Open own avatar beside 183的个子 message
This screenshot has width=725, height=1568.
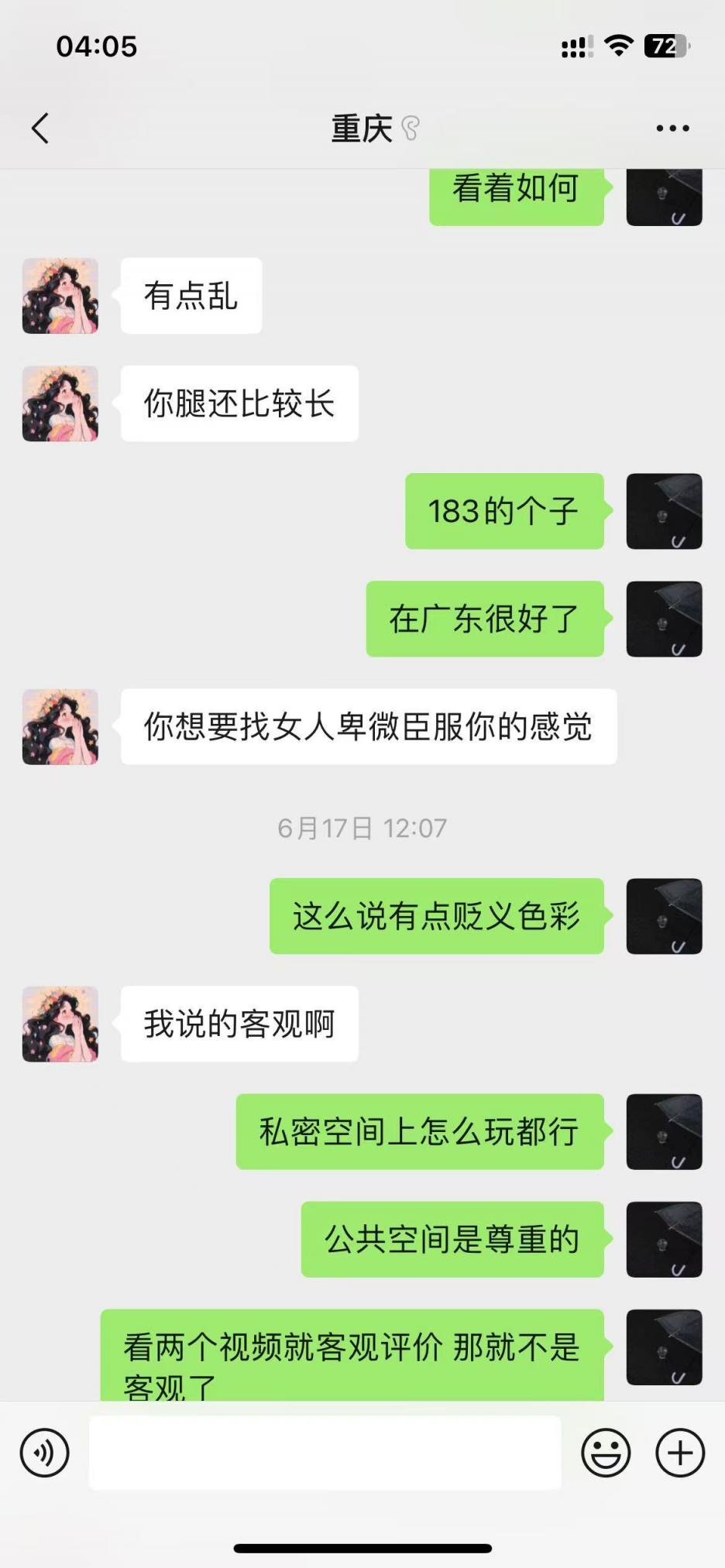pos(664,511)
